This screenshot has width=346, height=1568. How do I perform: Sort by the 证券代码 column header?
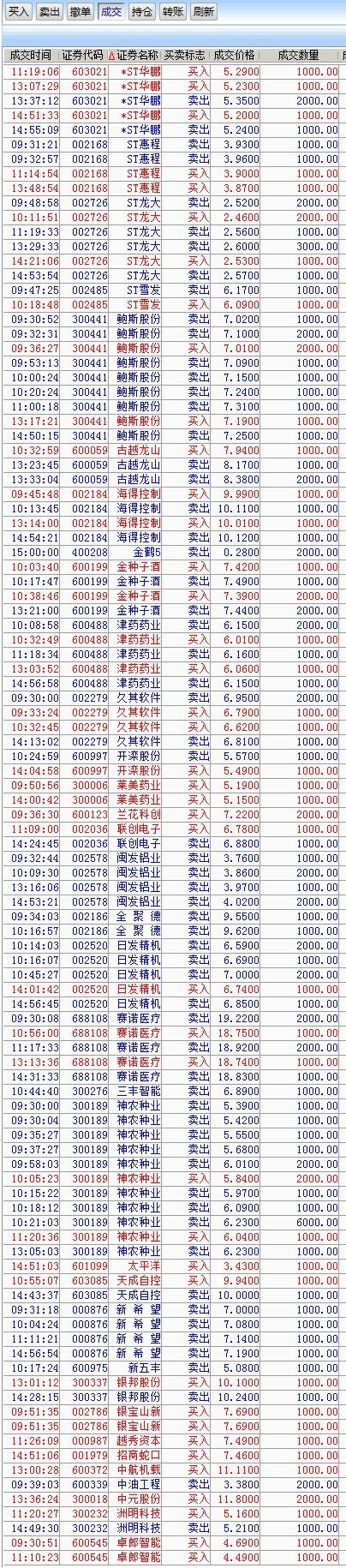82,56
